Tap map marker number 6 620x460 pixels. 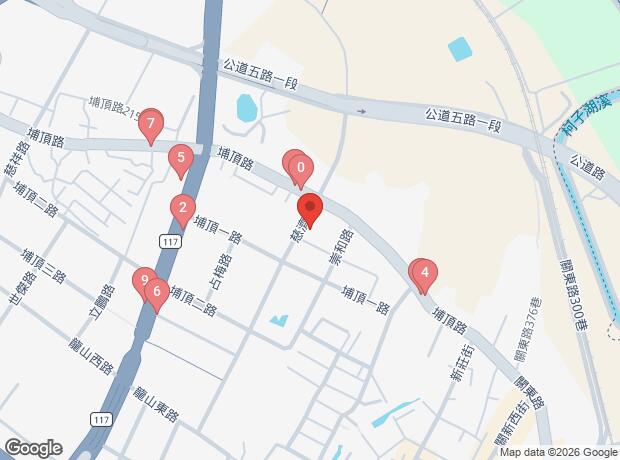point(157,292)
